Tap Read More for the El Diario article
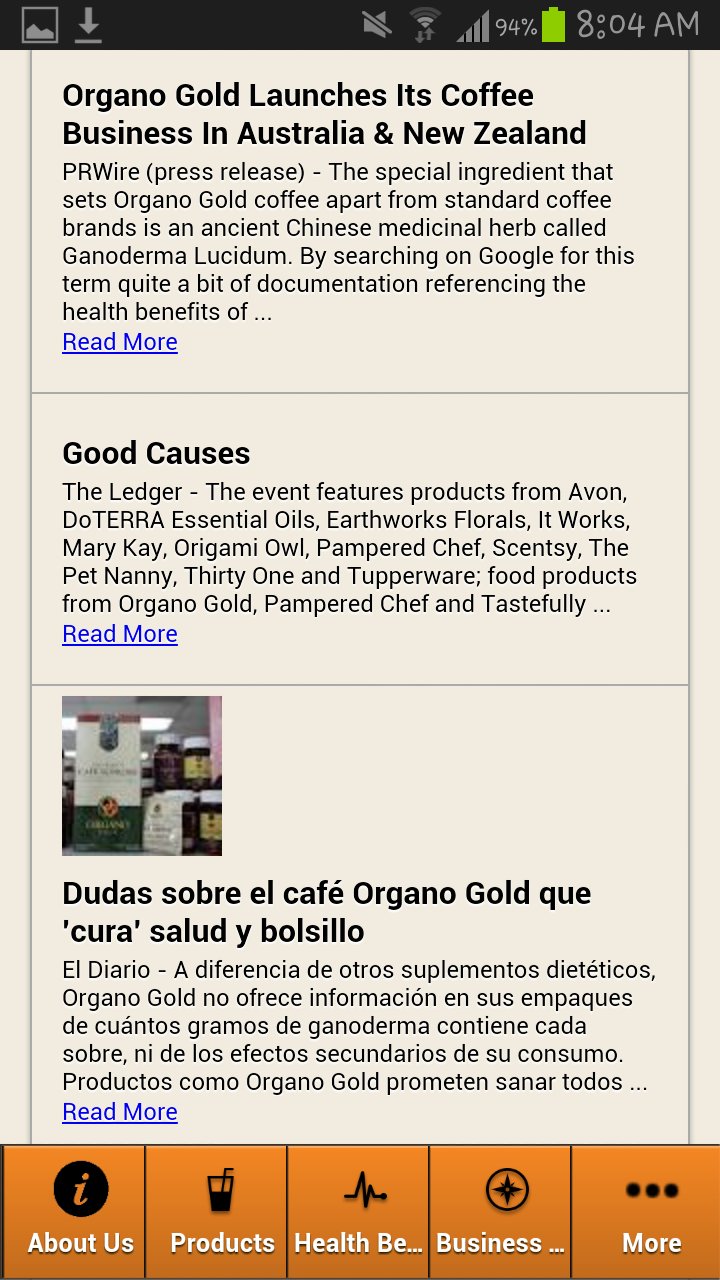Screen dimensions: 720x1280 (x=120, y=1112)
